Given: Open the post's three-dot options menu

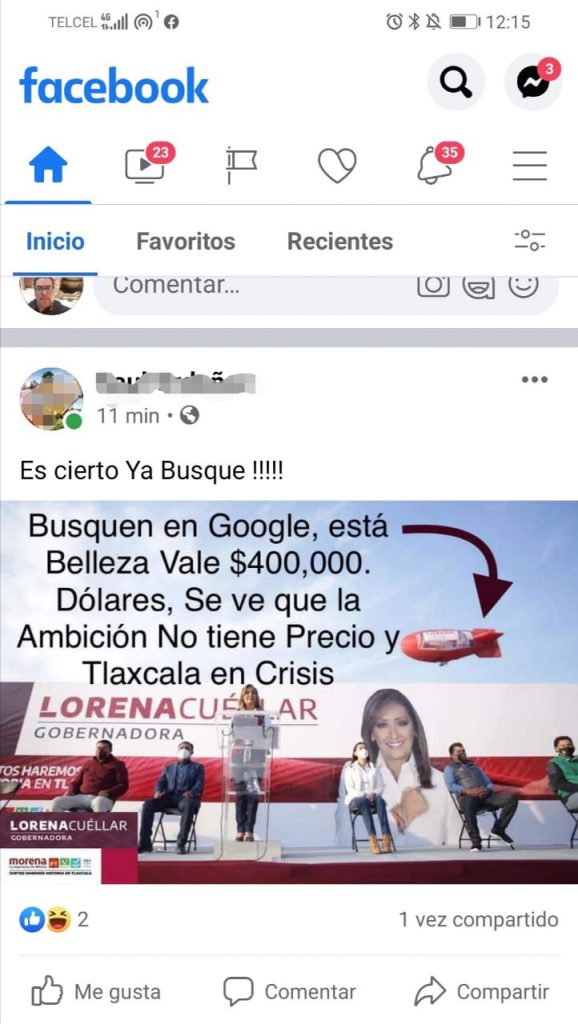Looking at the screenshot, I should click(534, 379).
